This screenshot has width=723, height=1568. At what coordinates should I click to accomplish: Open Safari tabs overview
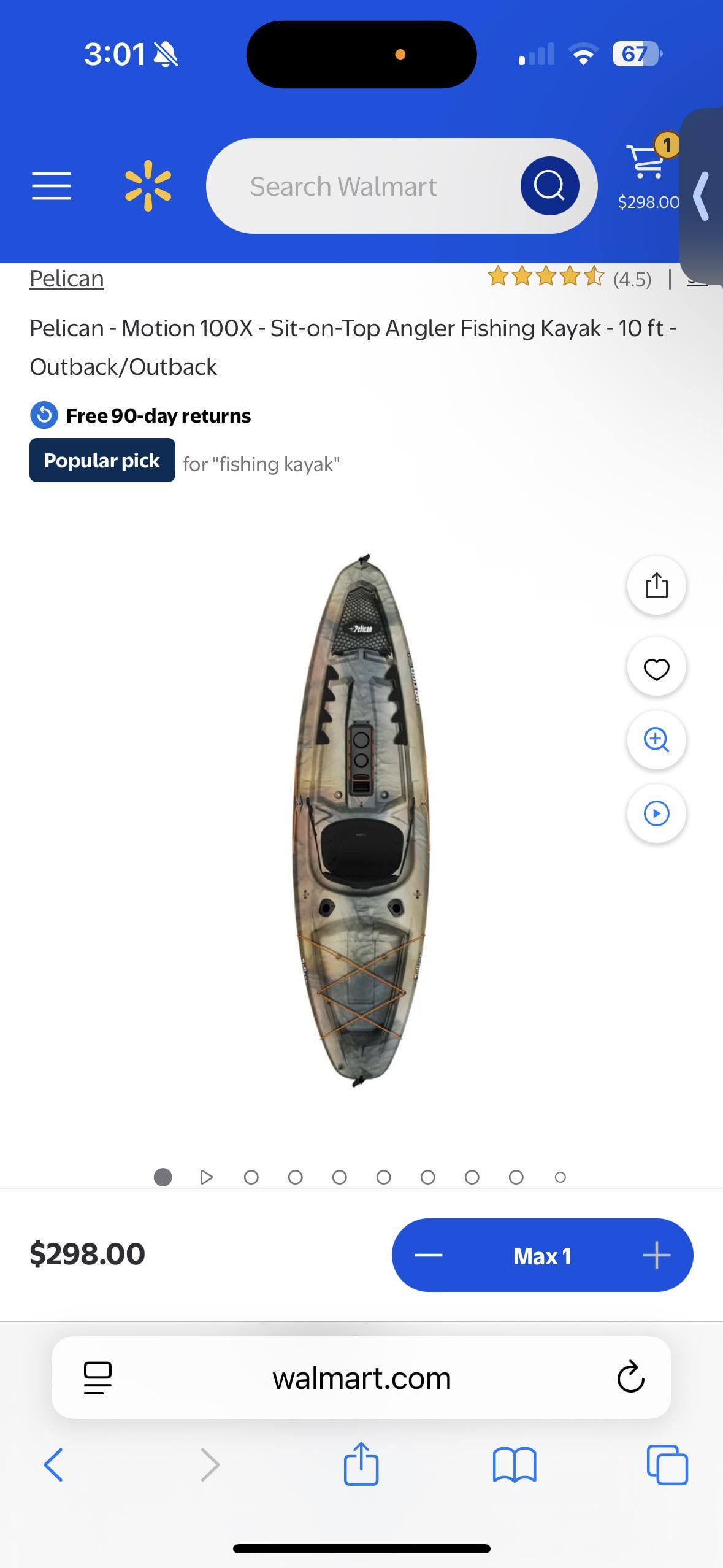(667, 1465)
